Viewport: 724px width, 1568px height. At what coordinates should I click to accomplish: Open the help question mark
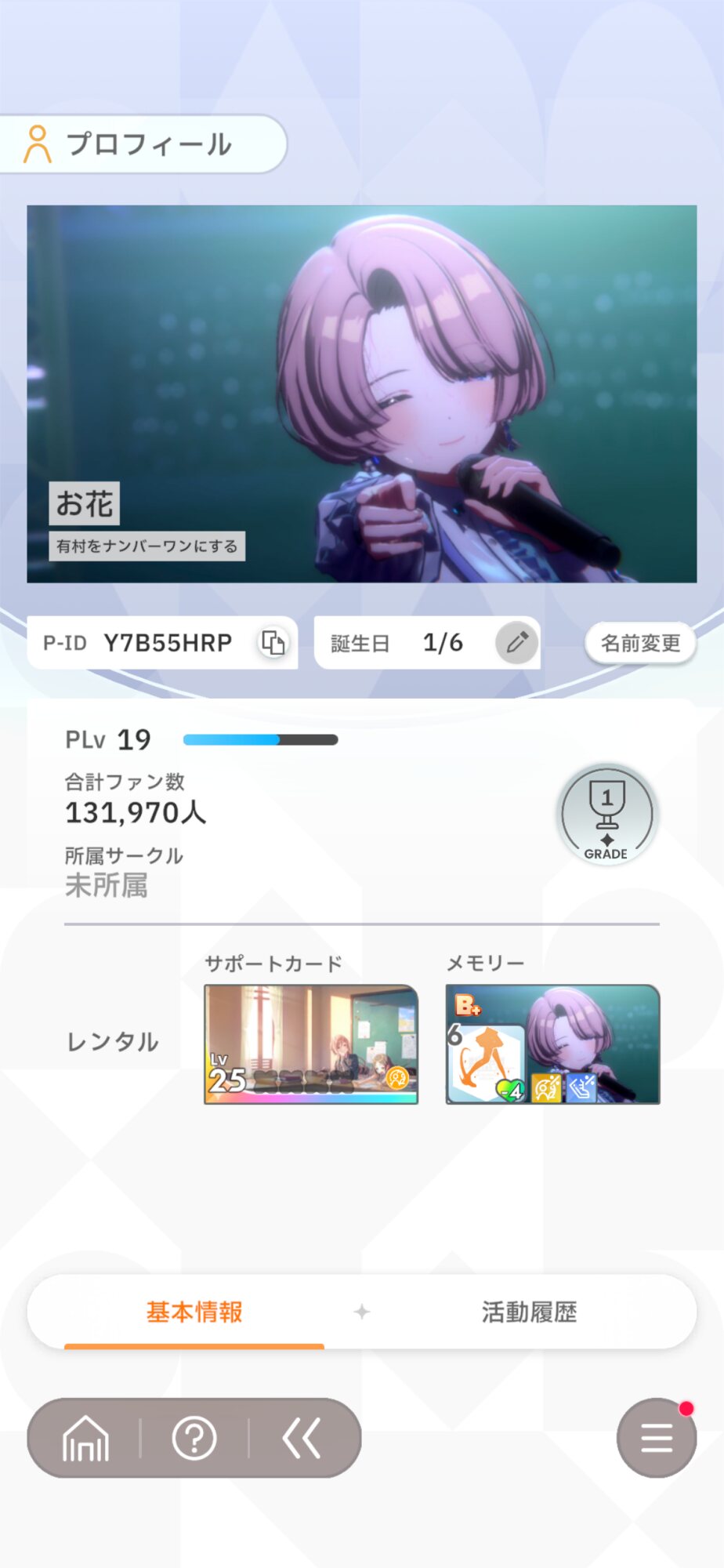point(194,1439)
